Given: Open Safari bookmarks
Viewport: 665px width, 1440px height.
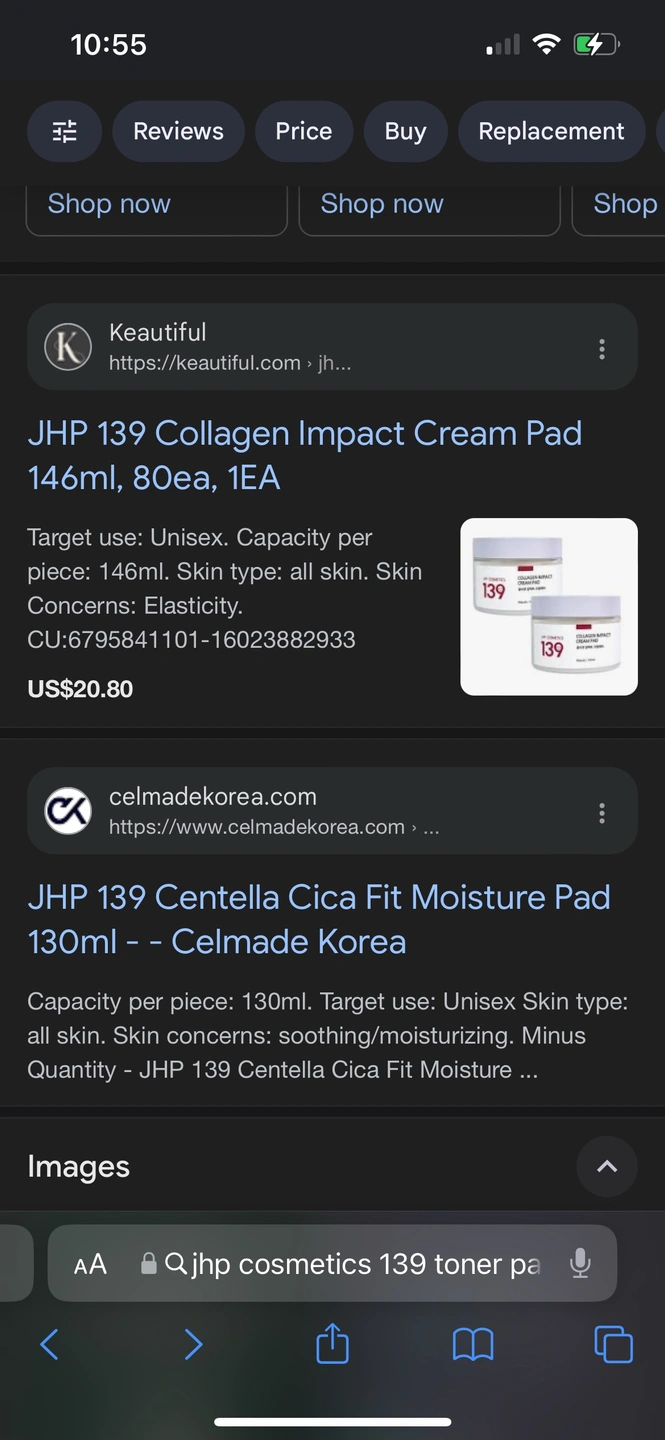Looking at the screenshot, I should click(473, 1344).
